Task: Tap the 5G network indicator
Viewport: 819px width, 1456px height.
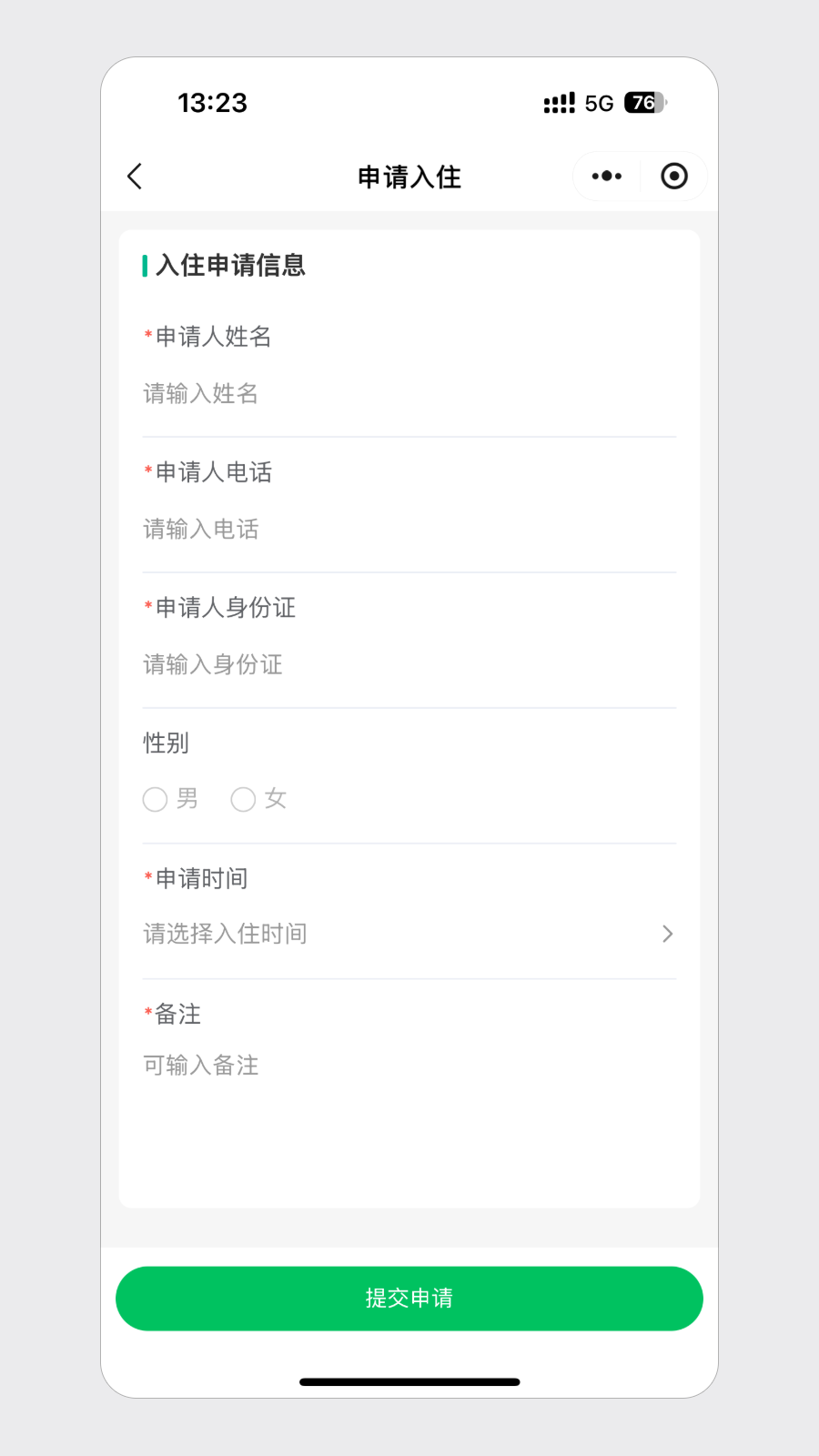Action: (601, 103)
